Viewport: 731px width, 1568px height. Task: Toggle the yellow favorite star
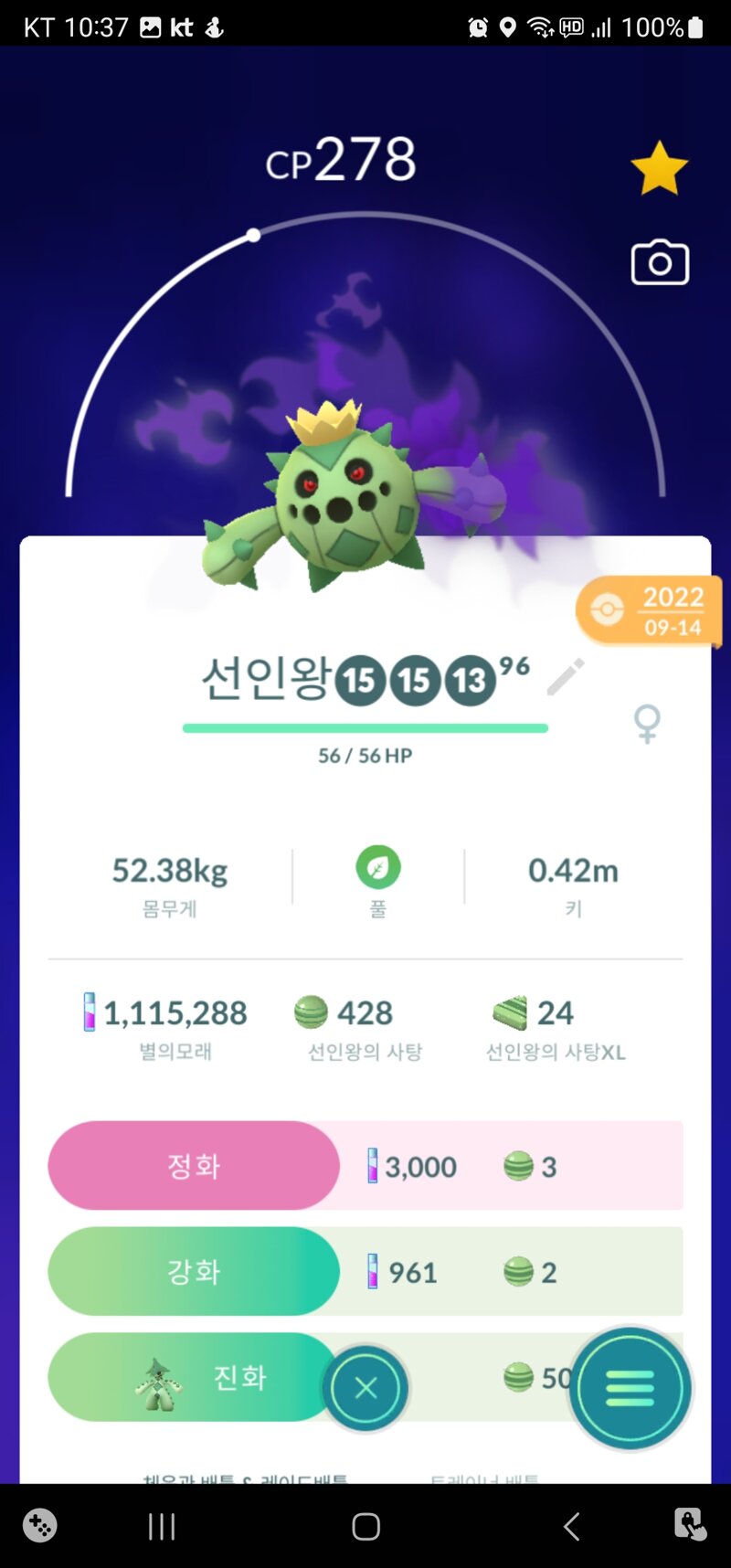point(659,168)
